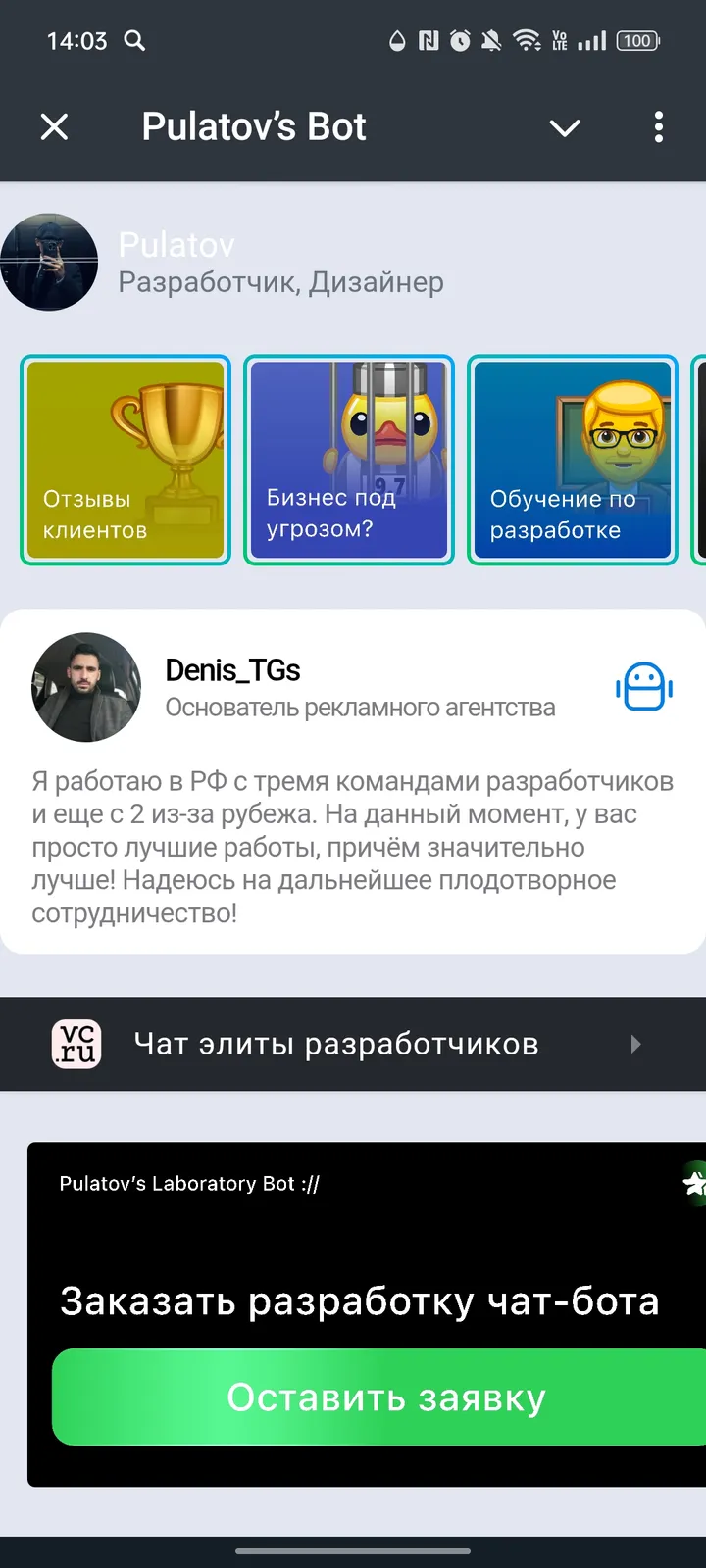
Task: Tap the alarm clock icon in status bar
Action: 461,41
